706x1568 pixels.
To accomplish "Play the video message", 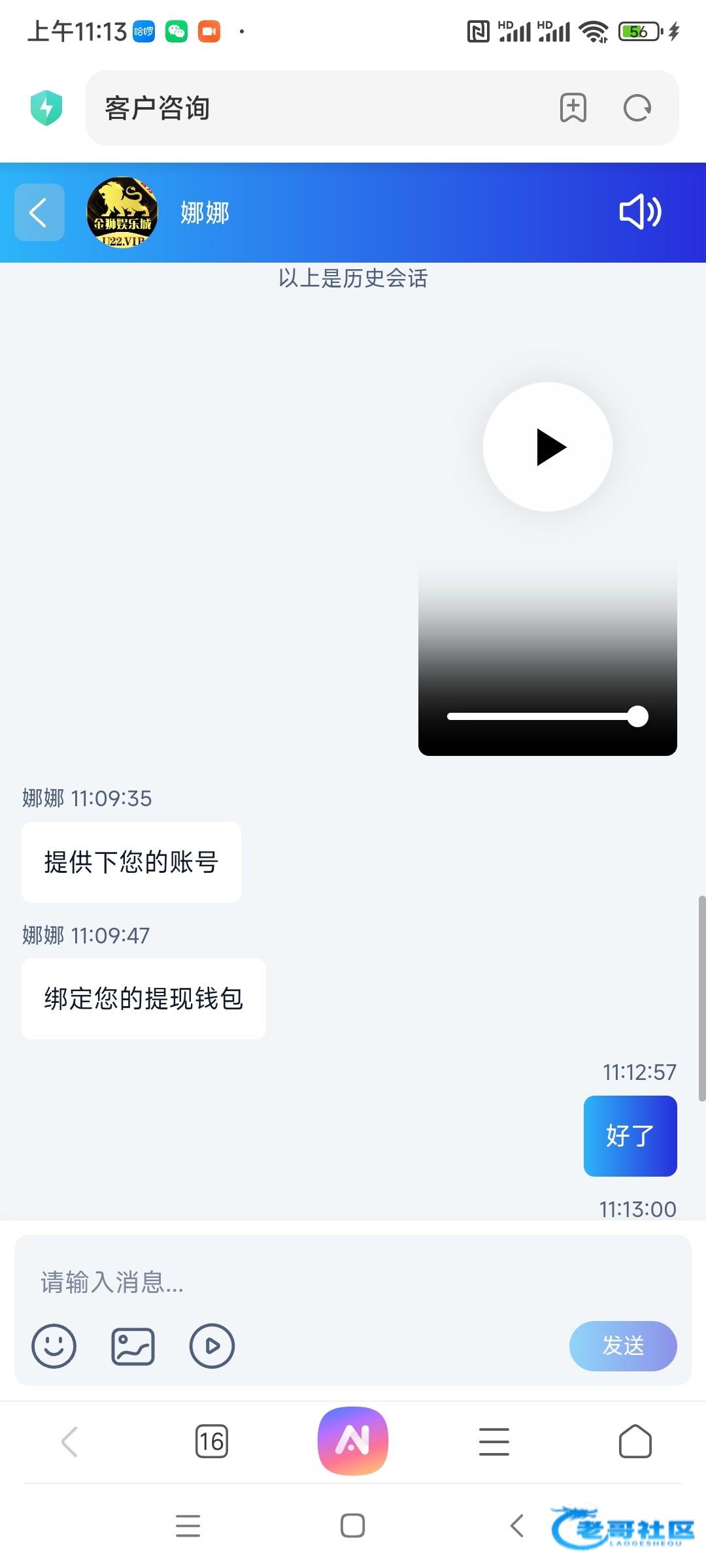I will point(548,447).
